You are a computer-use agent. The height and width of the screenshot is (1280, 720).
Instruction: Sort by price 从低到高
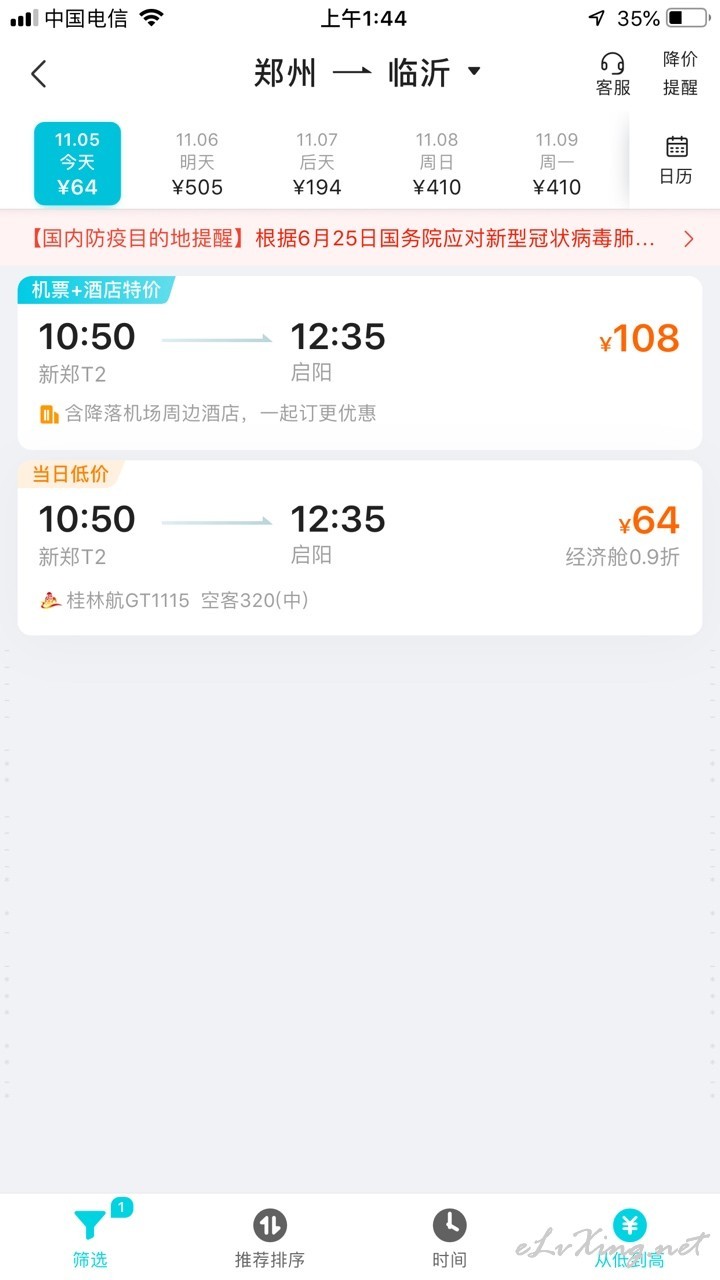tap(630, 1237)
